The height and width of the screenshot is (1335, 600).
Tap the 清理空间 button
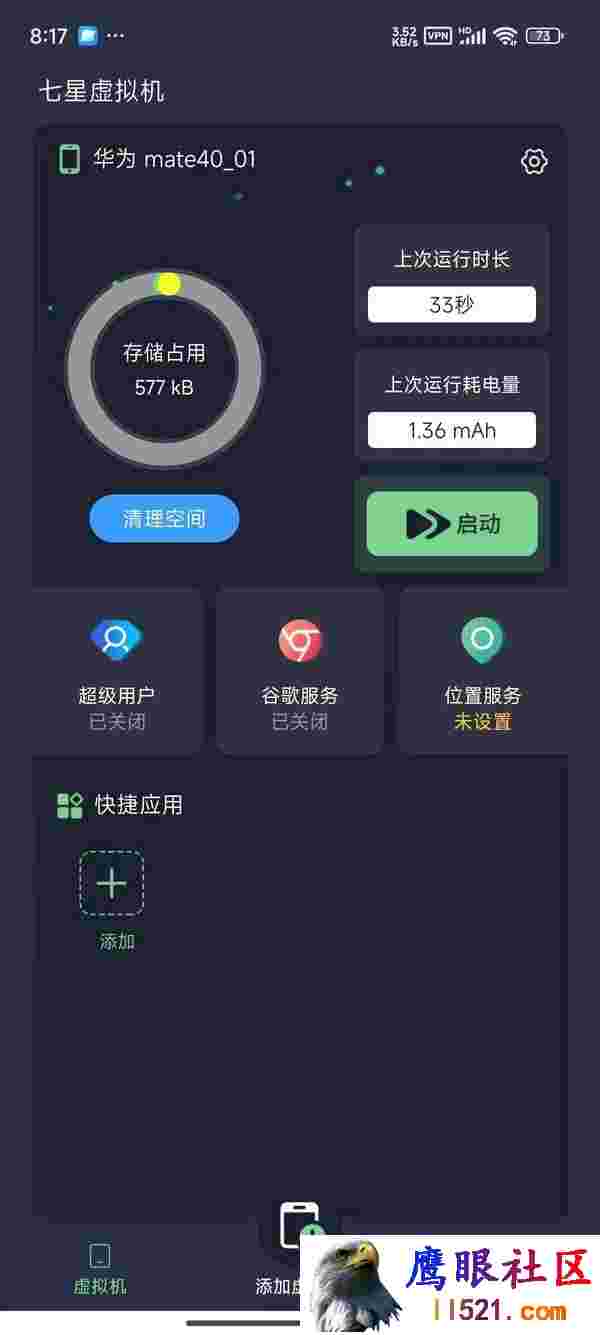[x=164, y=519]
